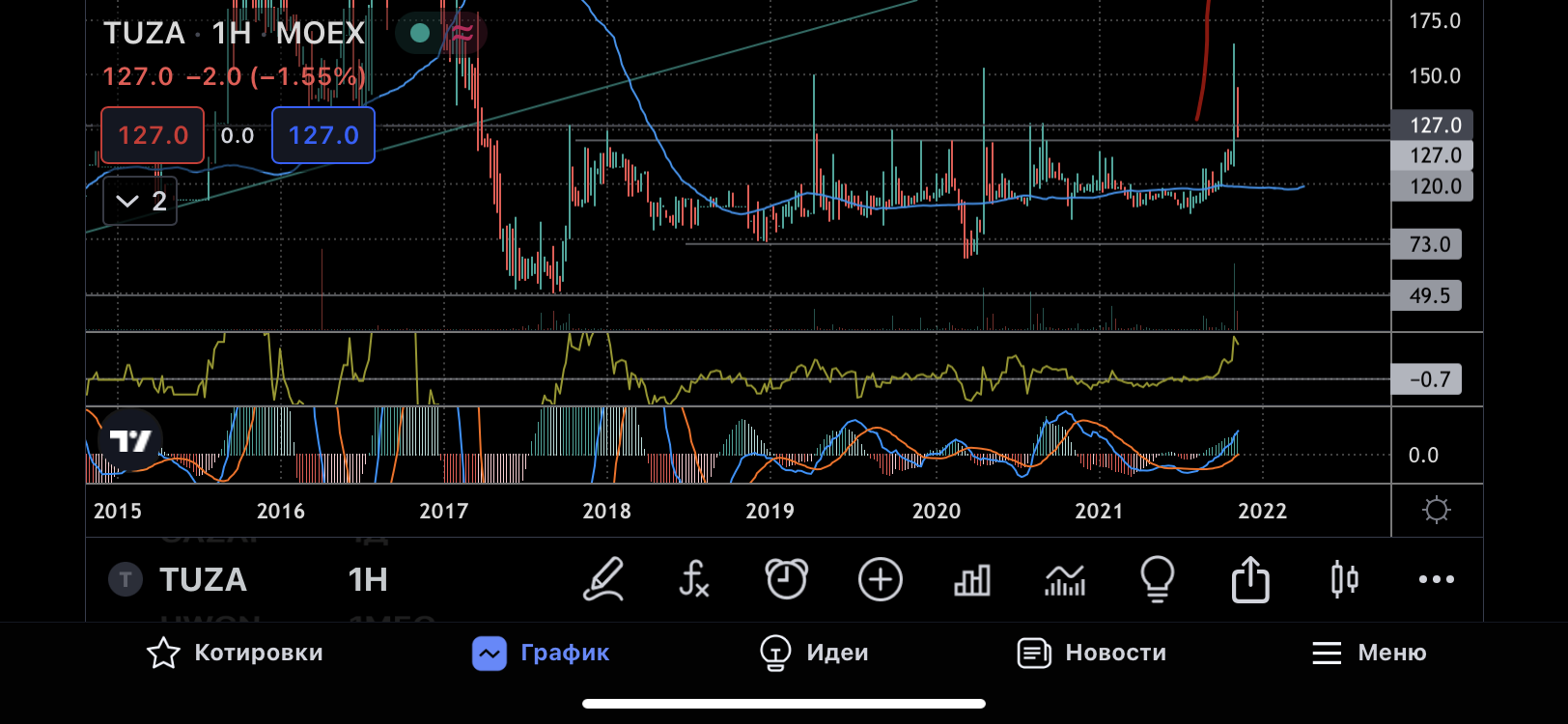Open the Меню tab
Image resolution: width=1568 pixels, height=724 pixels.
(1369, 653)
